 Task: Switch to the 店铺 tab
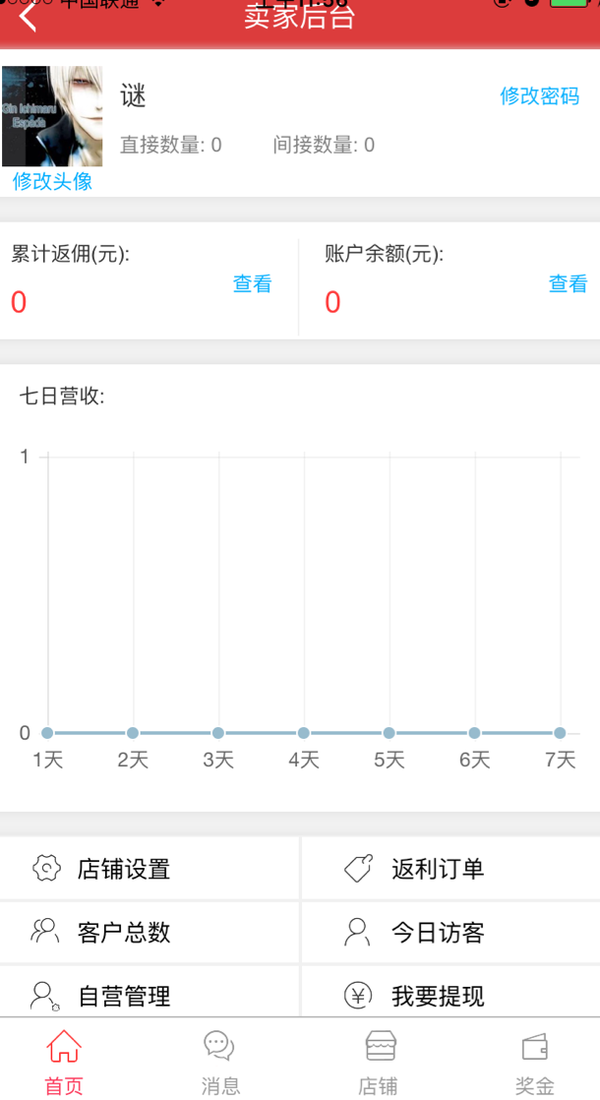pos(380,1061)
